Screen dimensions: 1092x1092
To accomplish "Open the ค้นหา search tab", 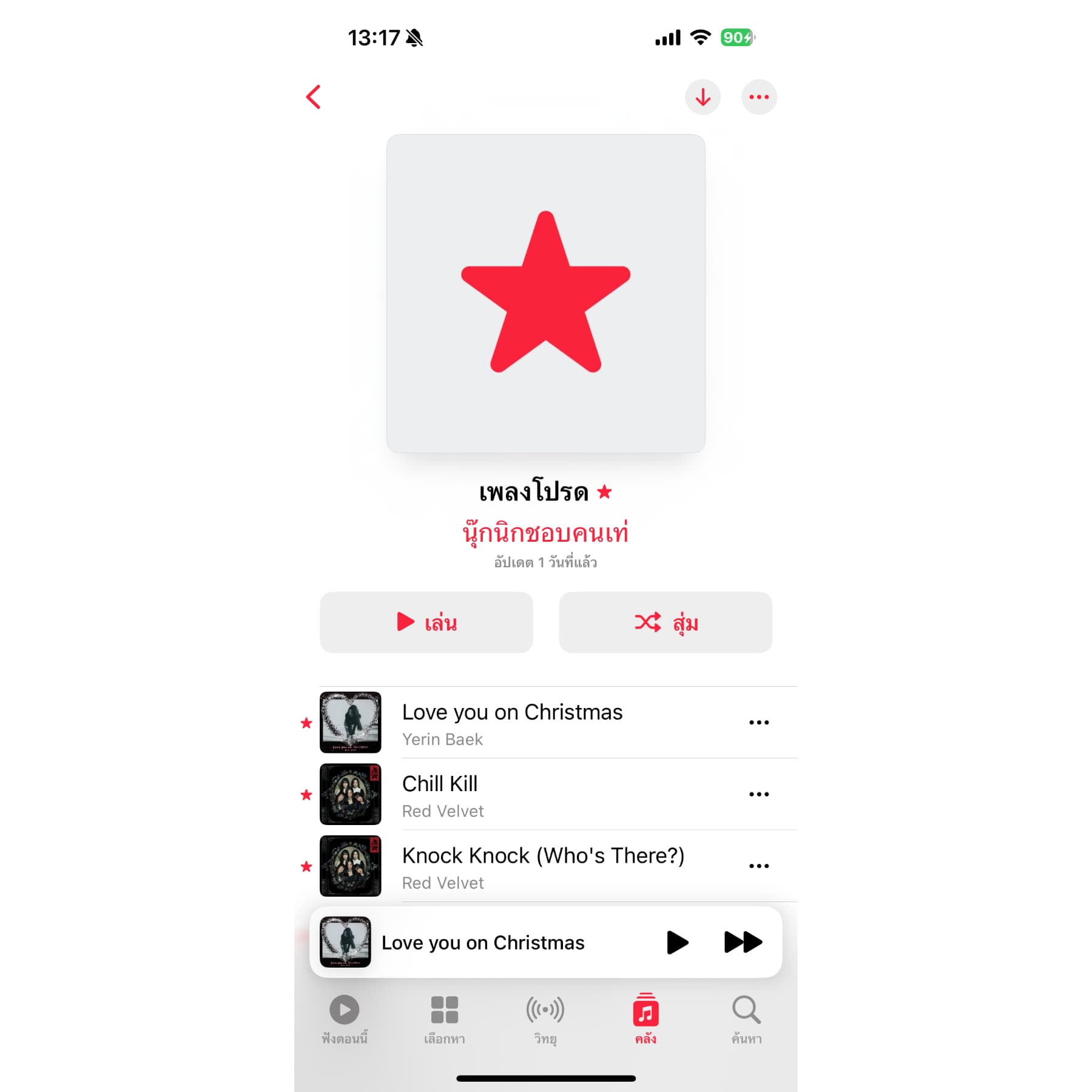I will tap(746, 1019).
